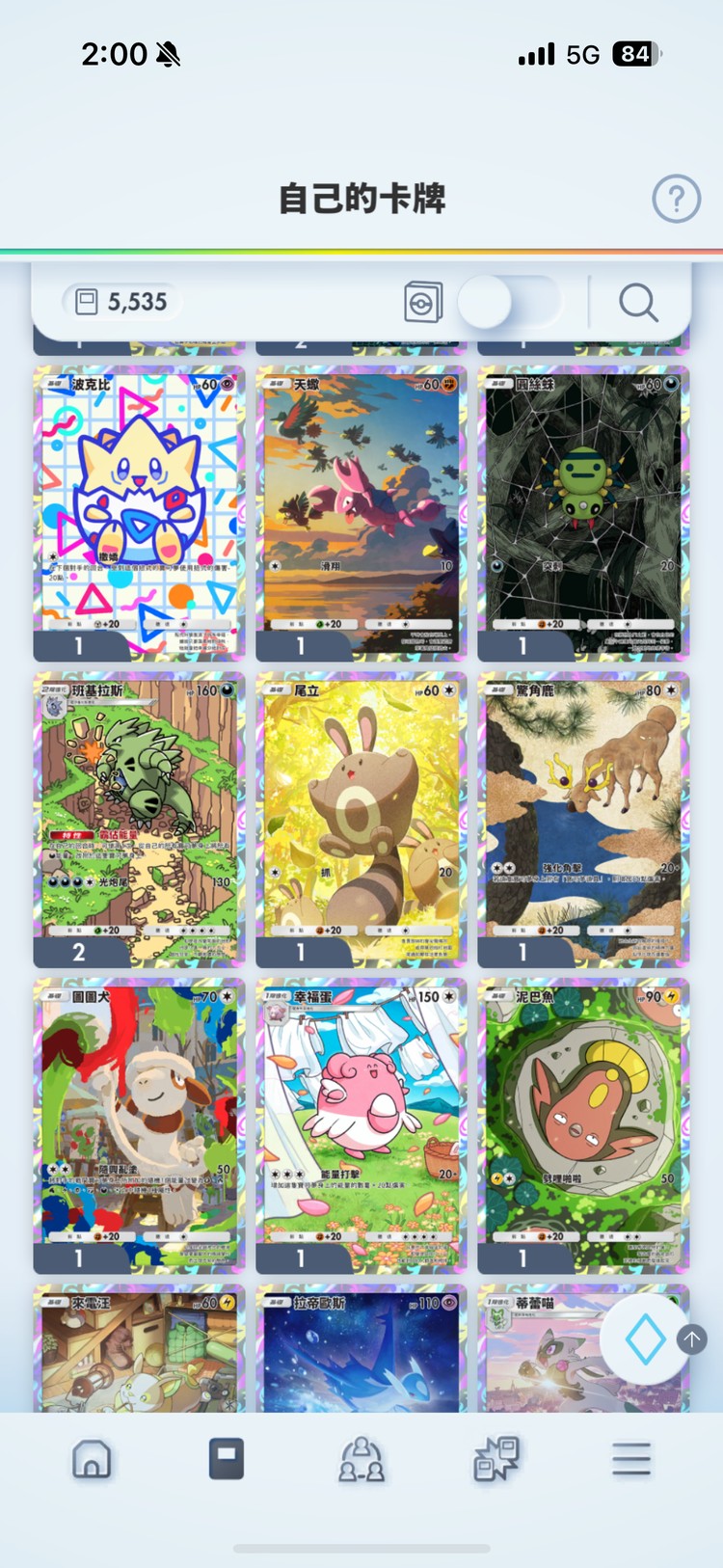Open the card search magnifier
Screen dimensions: 723x1568
pyautogui.click(x=638, y=302)
